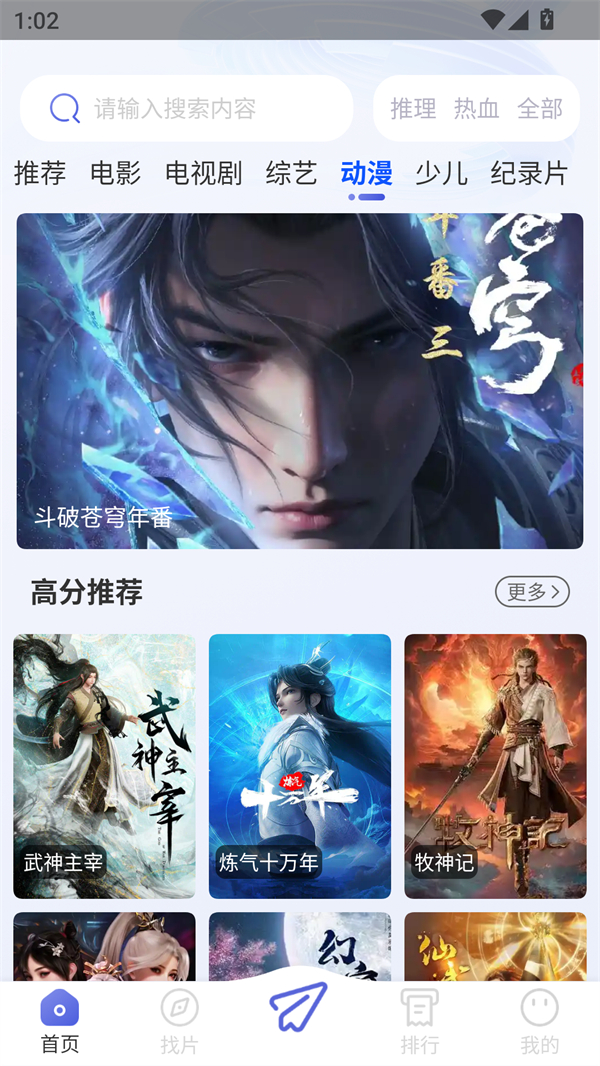Tap the search input field

click(x=186, y=108)
